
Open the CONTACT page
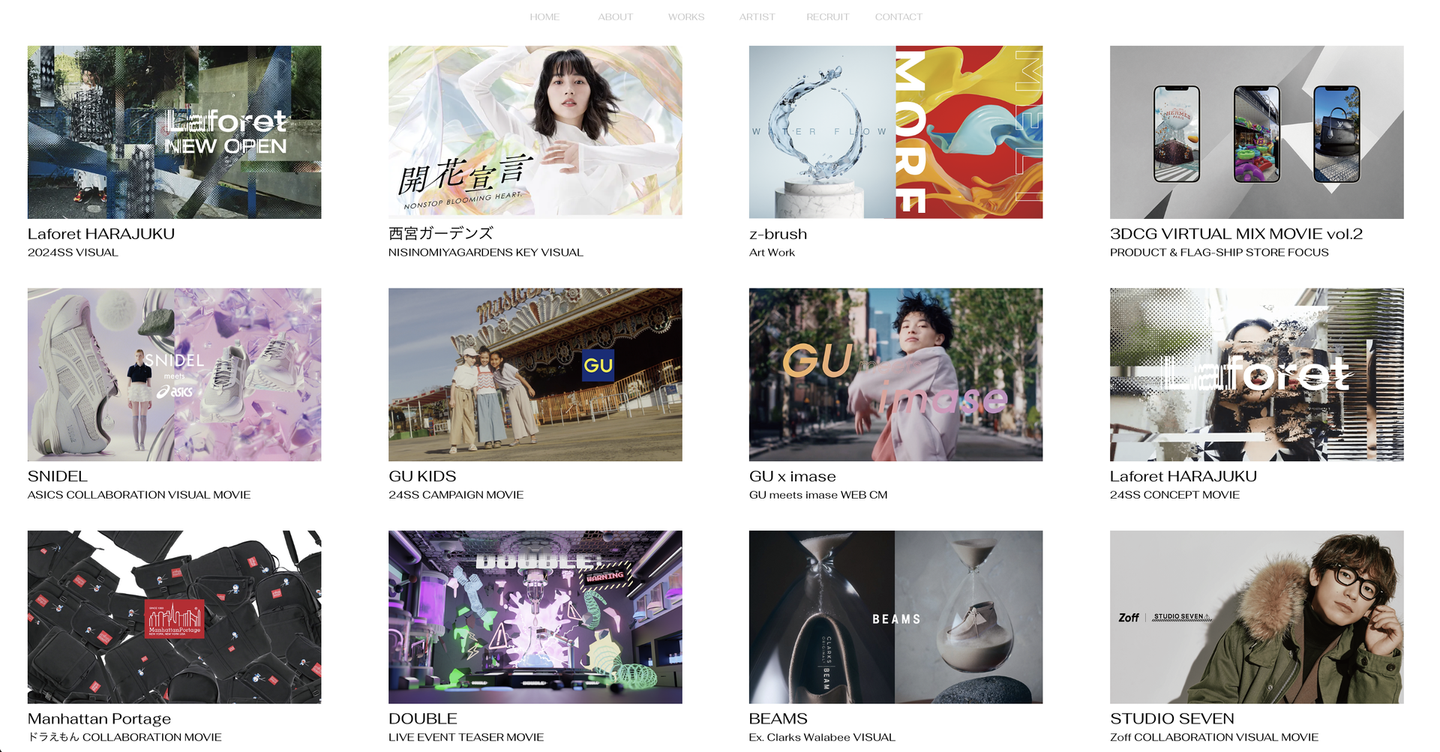pyautogui.click(x=898, y=17)
